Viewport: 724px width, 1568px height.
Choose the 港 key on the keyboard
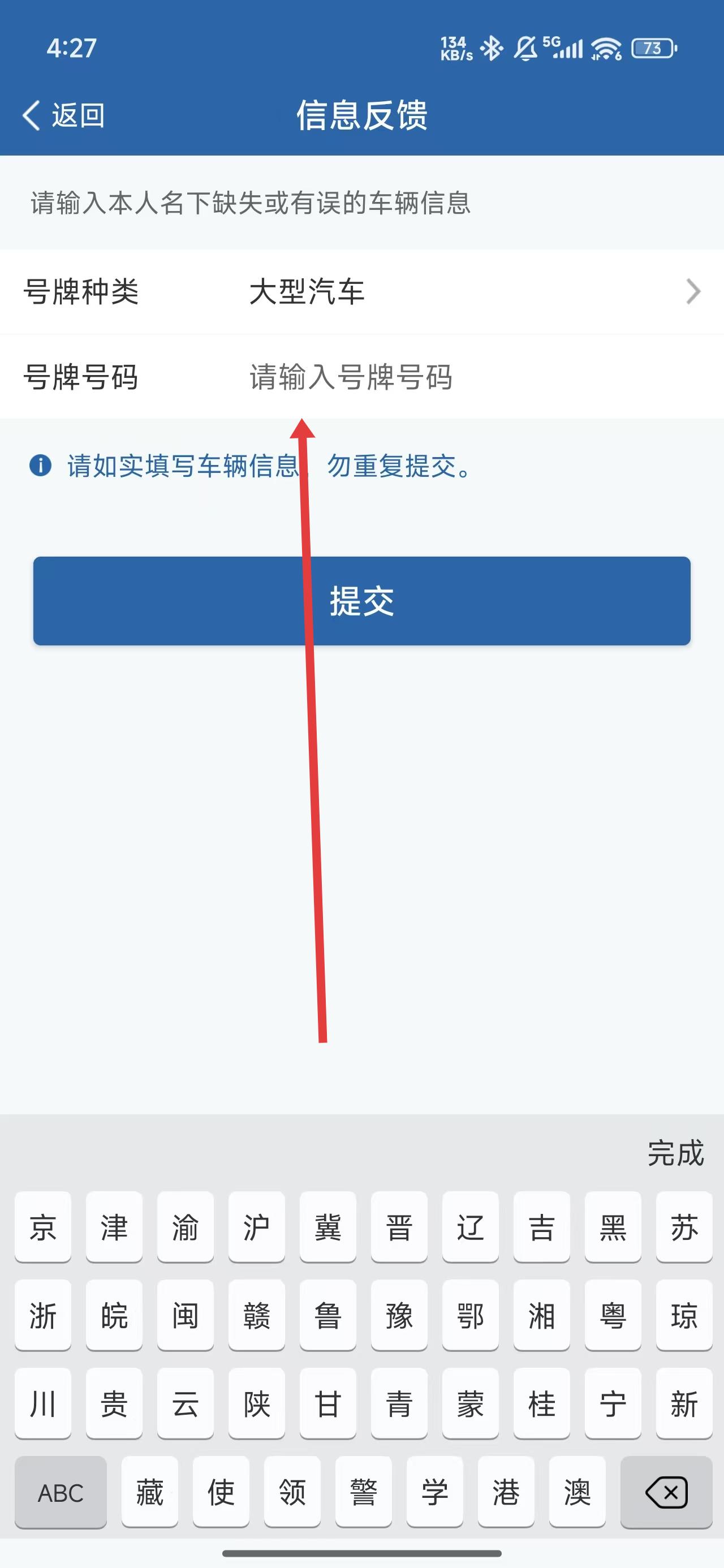point(506,1492)
